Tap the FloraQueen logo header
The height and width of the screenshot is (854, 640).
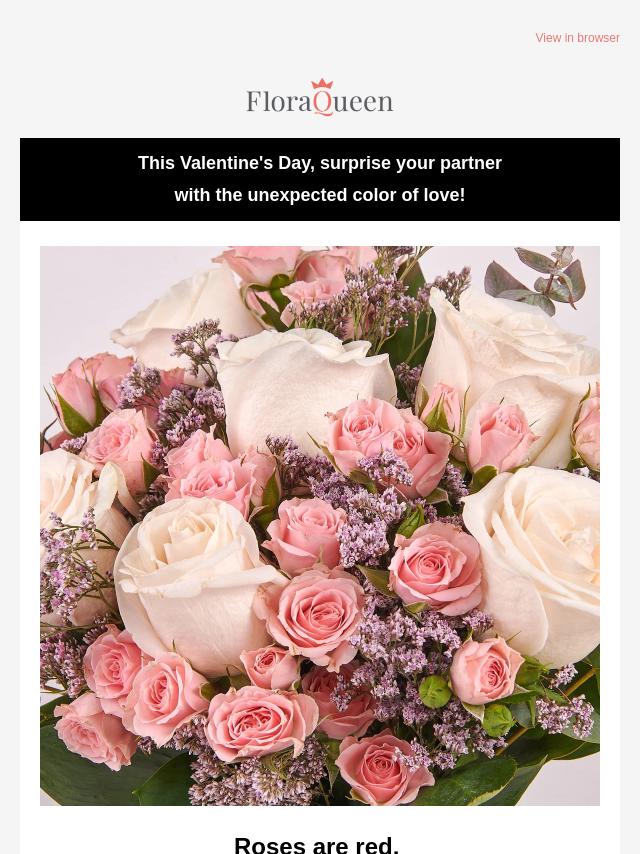320,98
